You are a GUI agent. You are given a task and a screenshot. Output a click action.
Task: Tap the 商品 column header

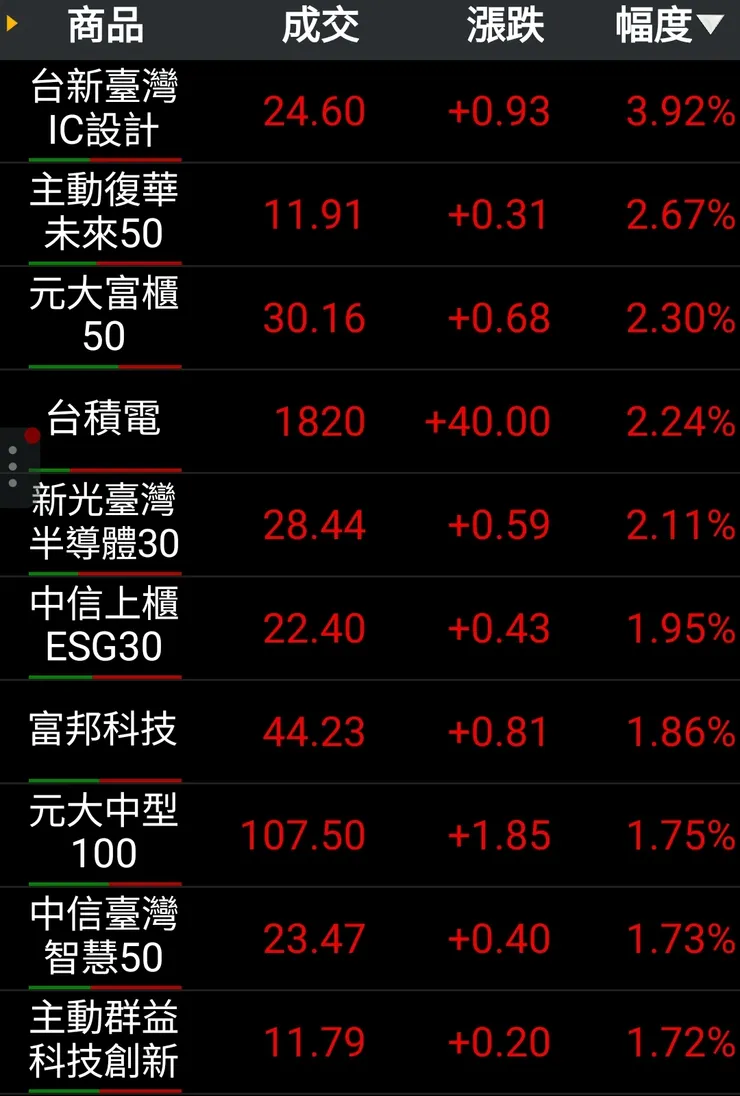point(105,27)
